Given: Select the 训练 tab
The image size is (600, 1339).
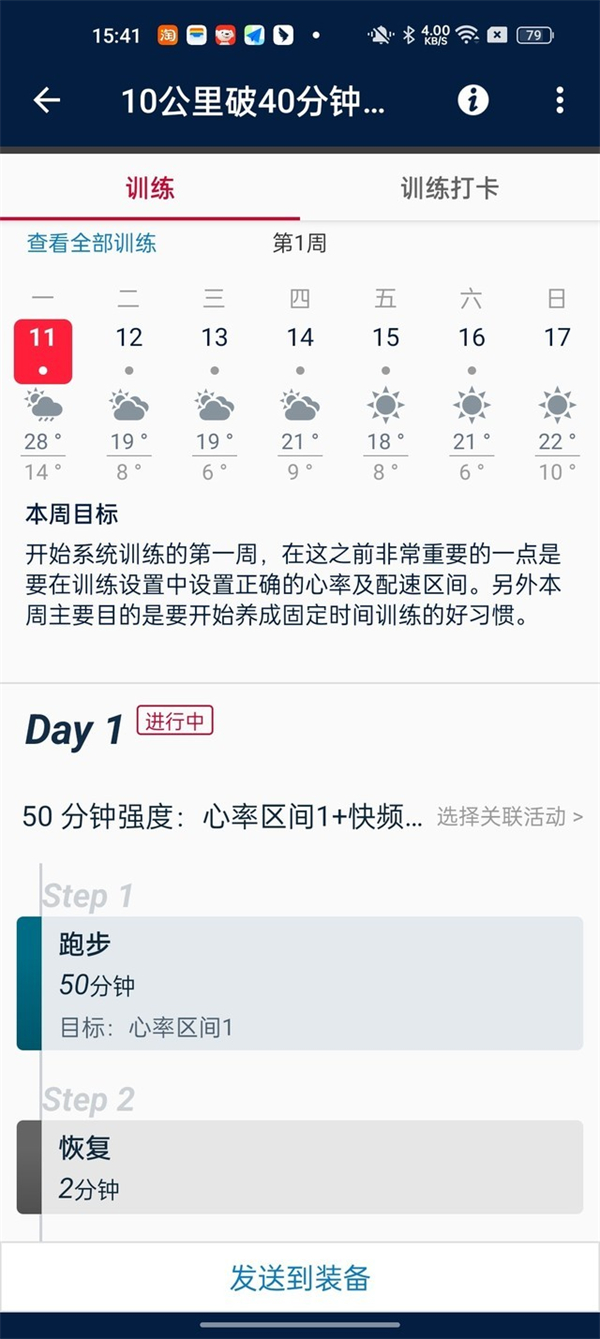Looking at the screenshot, I should pos(150,188).
